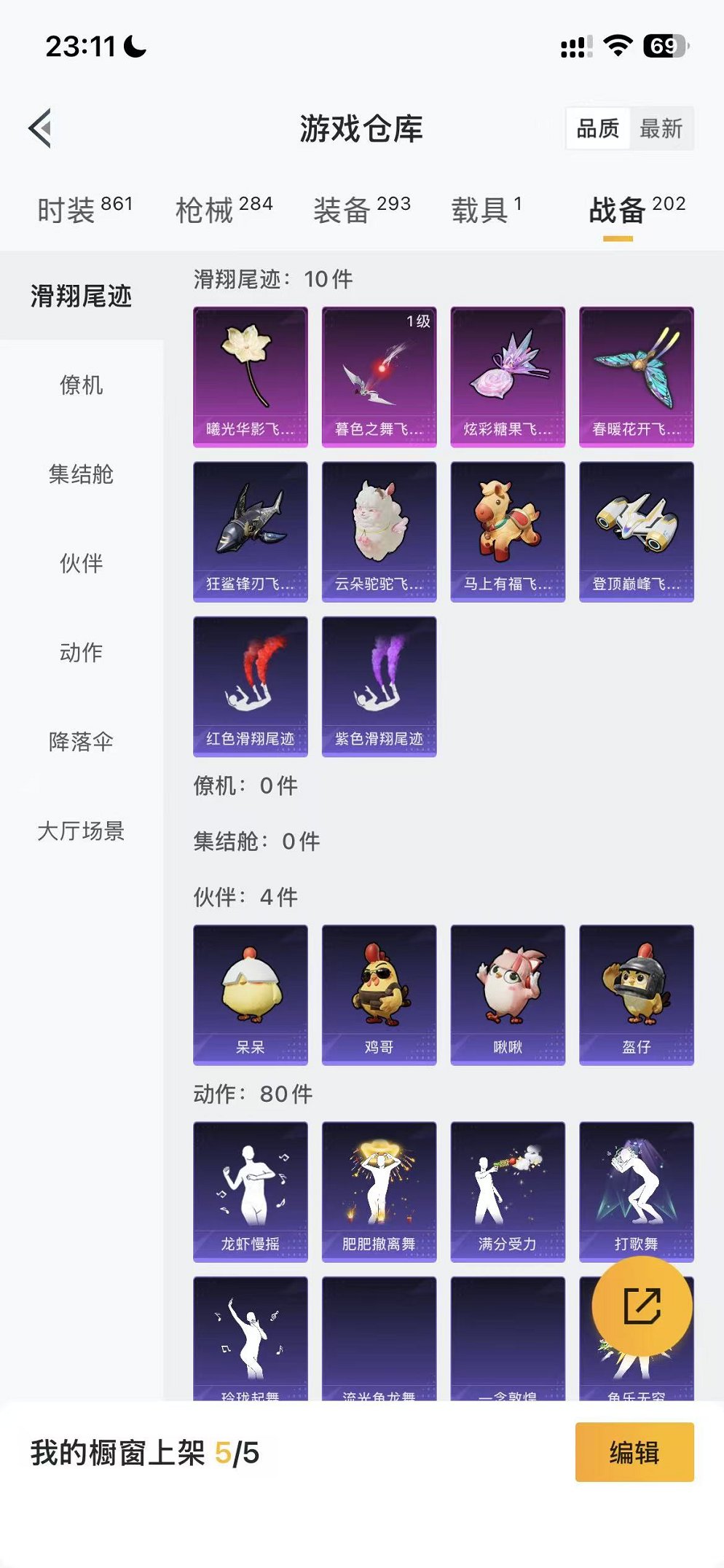Select the 红色滑翔尾迹 red glider trail
Screen dimensions: 724x1568
[250, 685]
